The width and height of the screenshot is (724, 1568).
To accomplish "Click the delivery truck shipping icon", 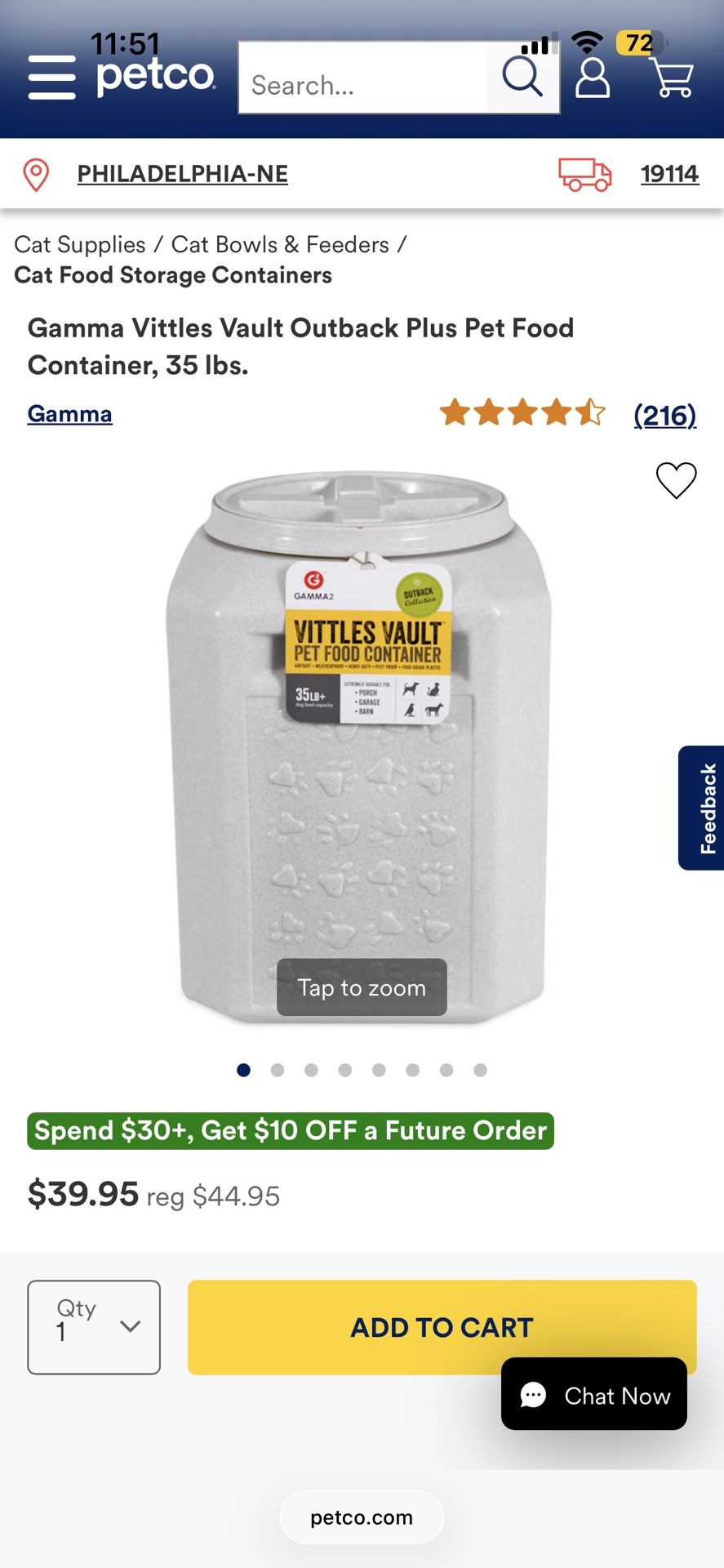I will click(584, 174).
